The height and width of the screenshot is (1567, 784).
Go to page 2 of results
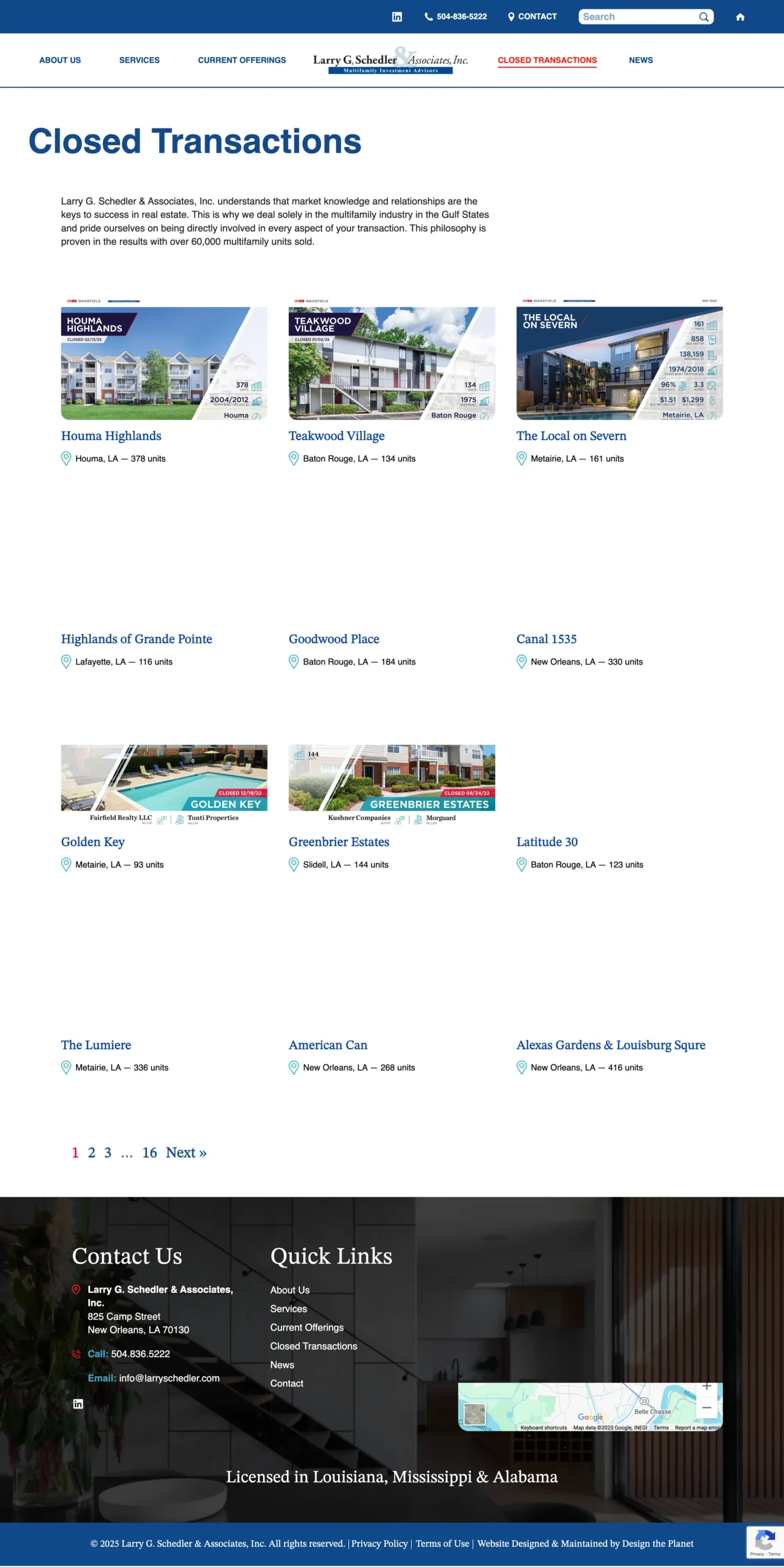(92, 1153)
